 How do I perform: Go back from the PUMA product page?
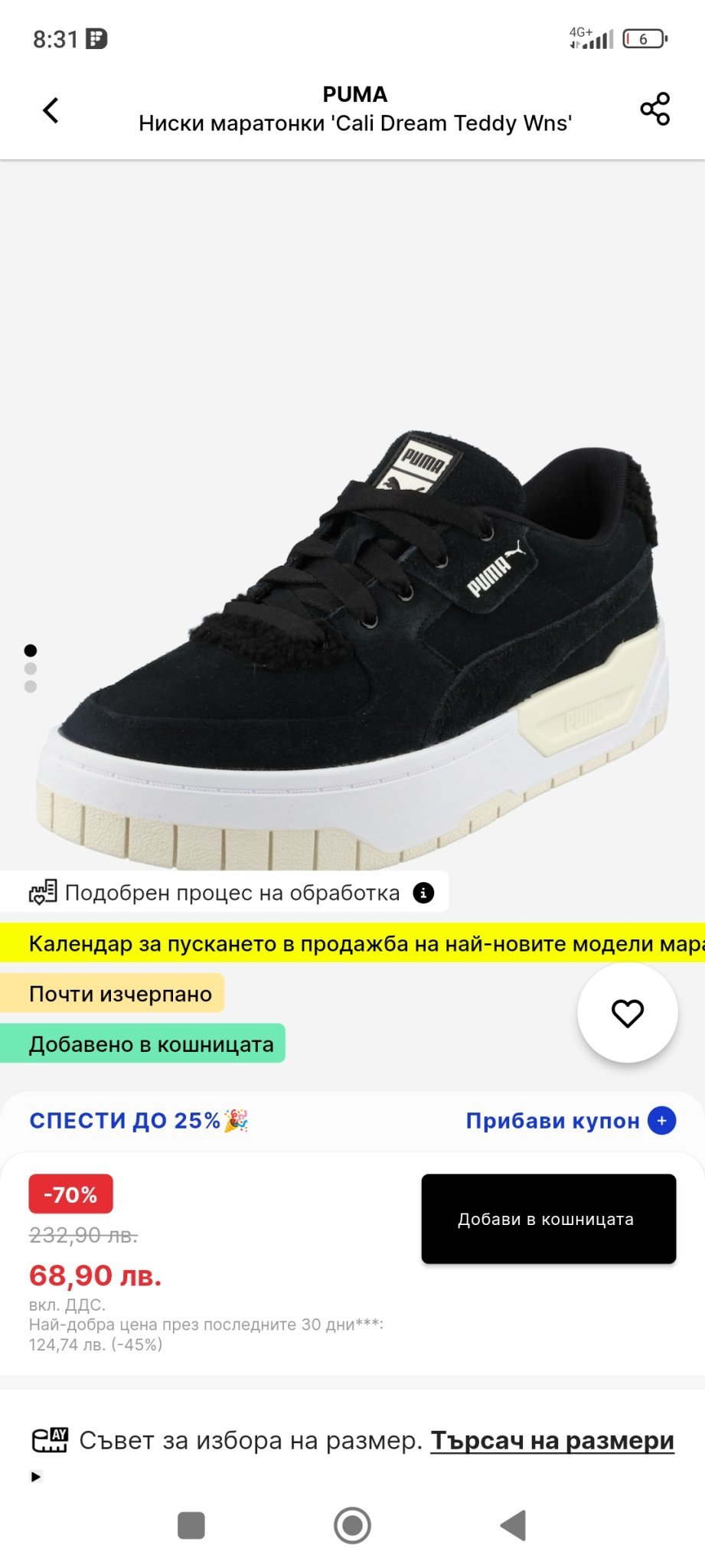(51, 110)
